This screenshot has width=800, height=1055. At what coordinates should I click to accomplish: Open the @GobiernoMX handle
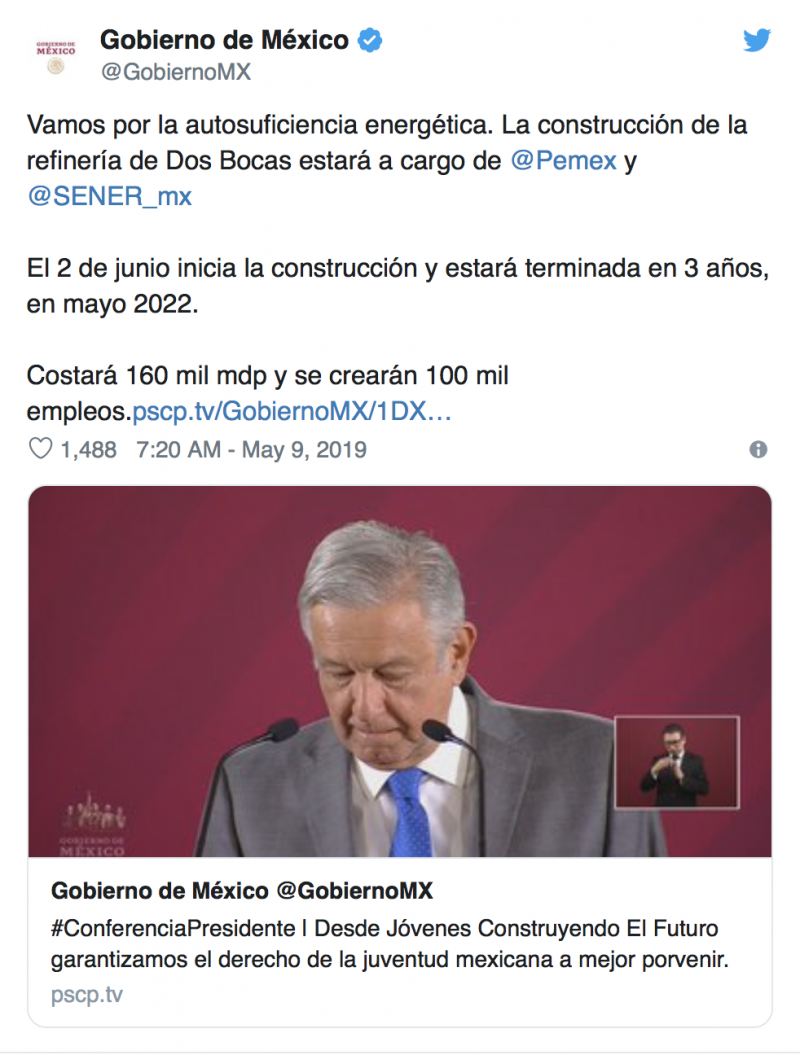(x=175, y=73)
